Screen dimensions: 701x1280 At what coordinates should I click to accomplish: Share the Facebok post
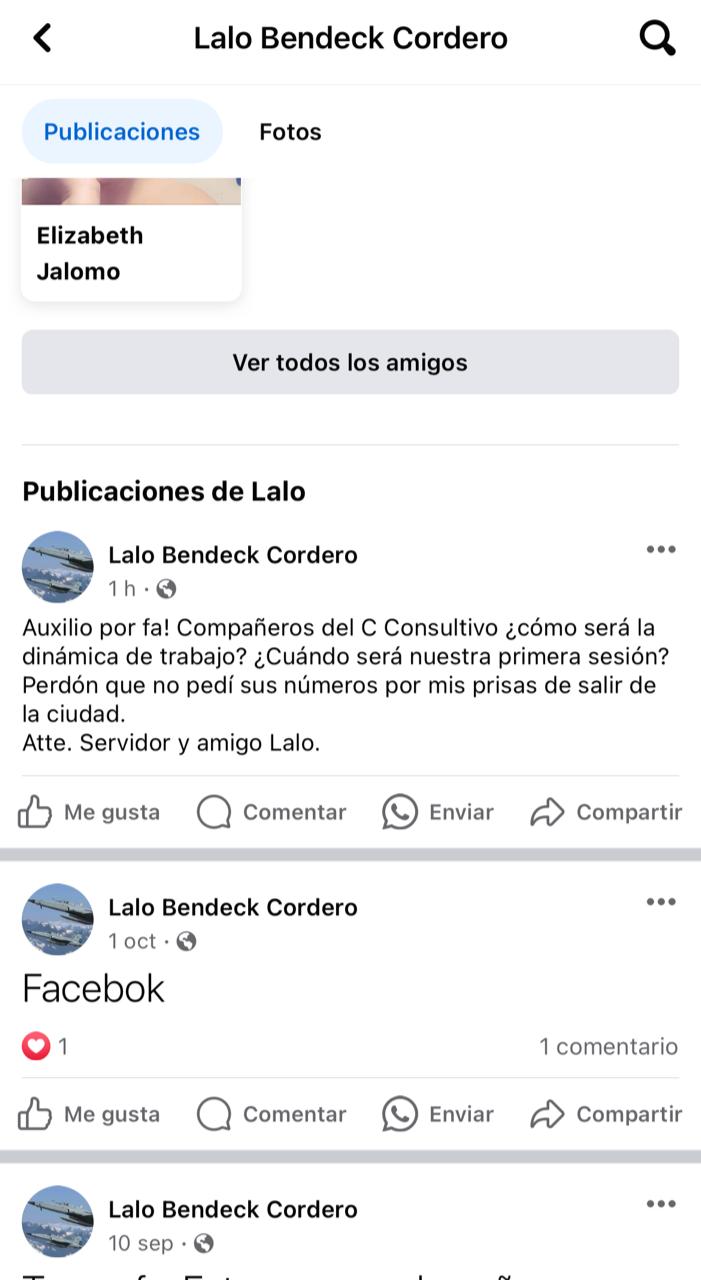[x=606, y=1114]
